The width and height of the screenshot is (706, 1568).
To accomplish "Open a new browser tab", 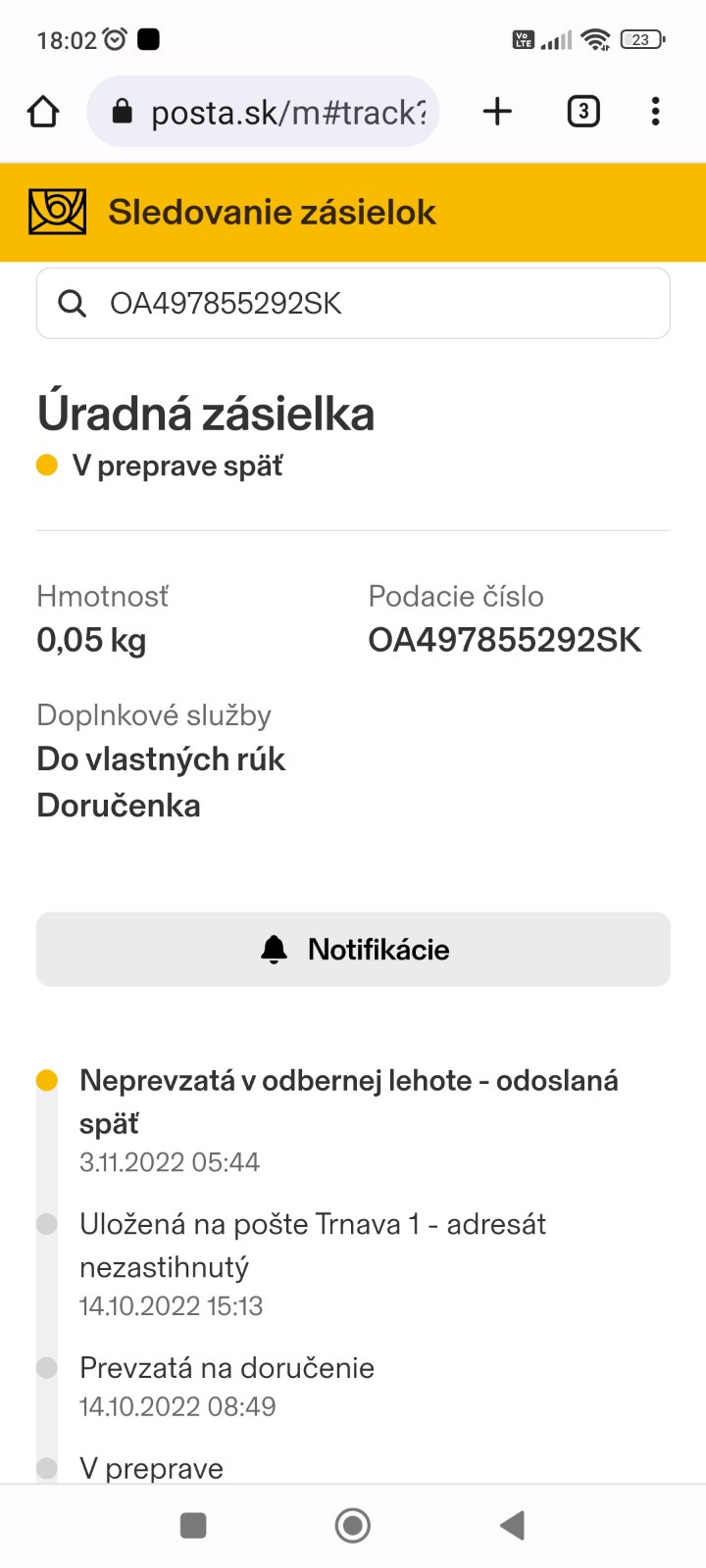I will (497, 112).
